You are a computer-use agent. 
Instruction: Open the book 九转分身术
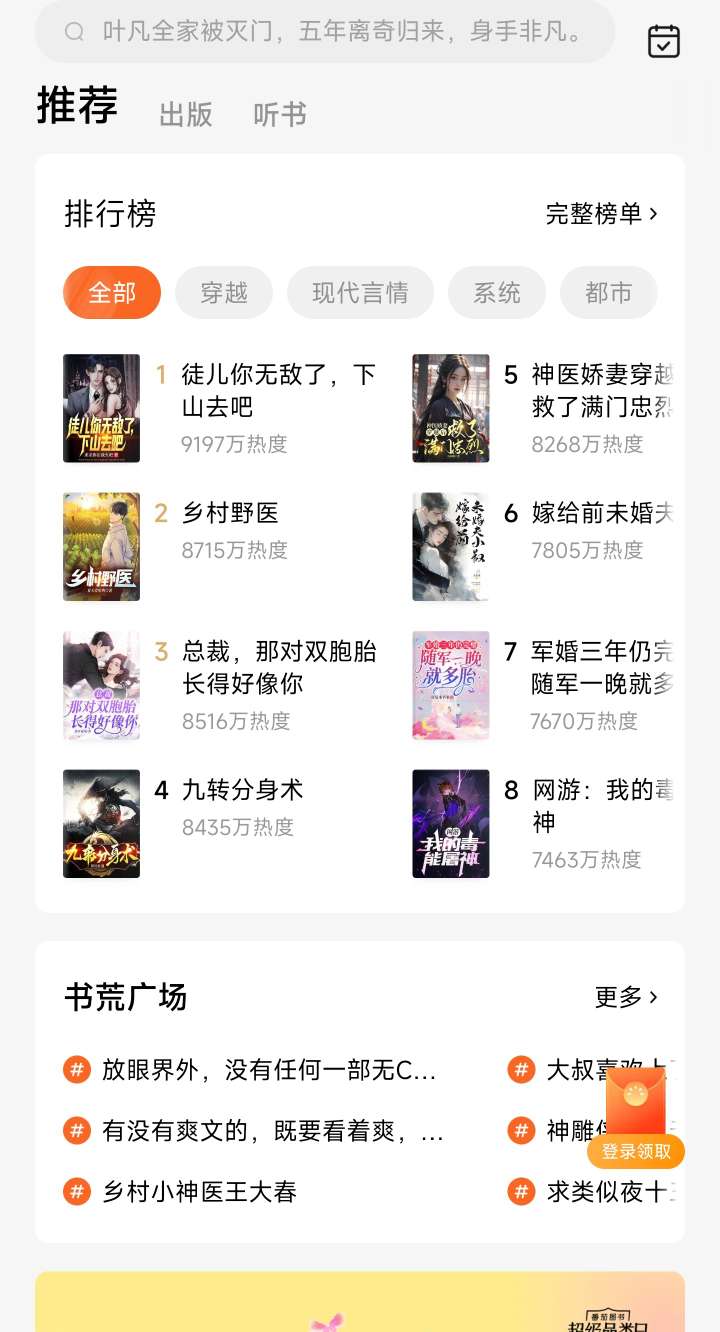242,791
